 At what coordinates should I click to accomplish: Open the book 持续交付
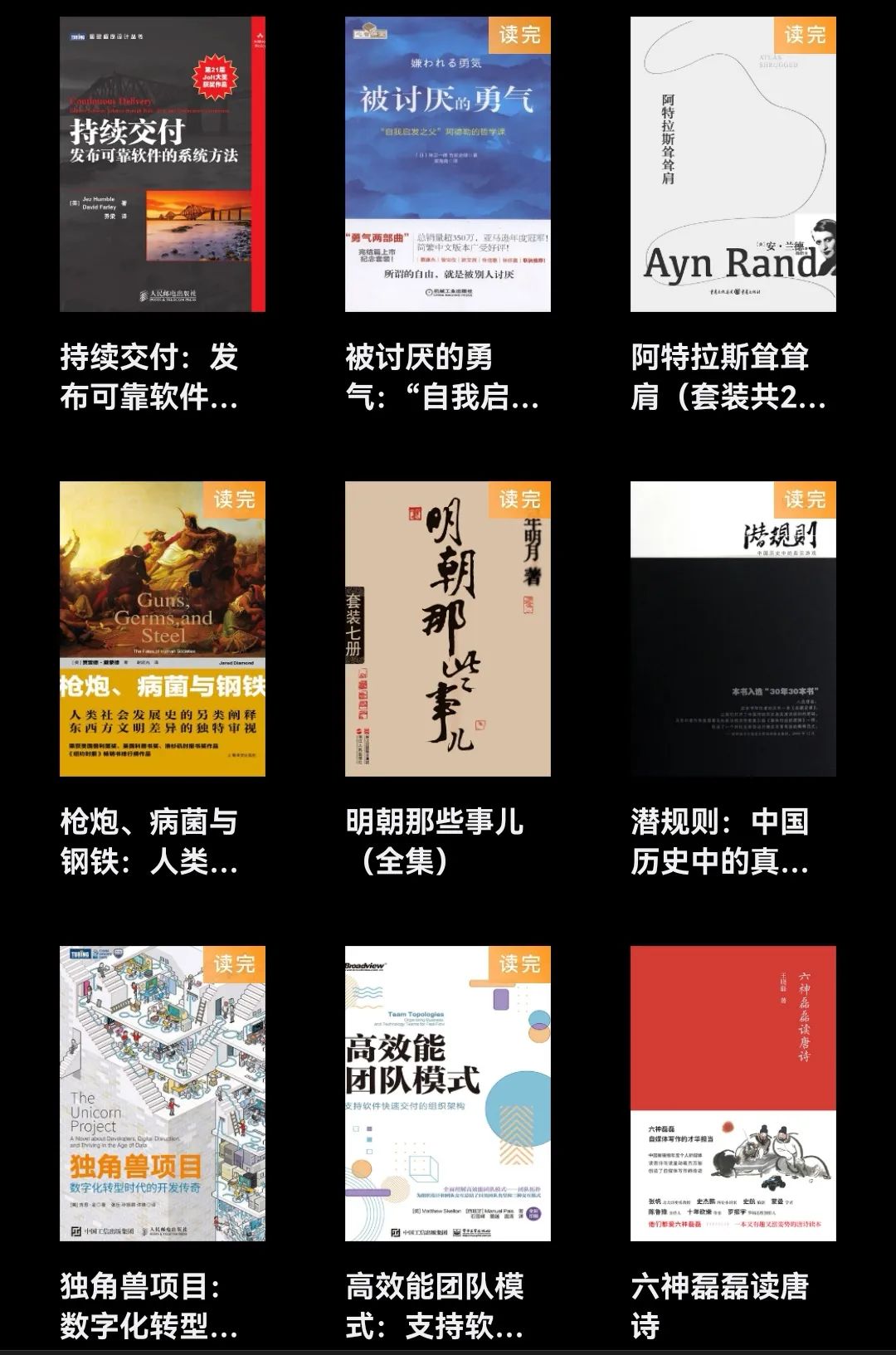(163, 164)
